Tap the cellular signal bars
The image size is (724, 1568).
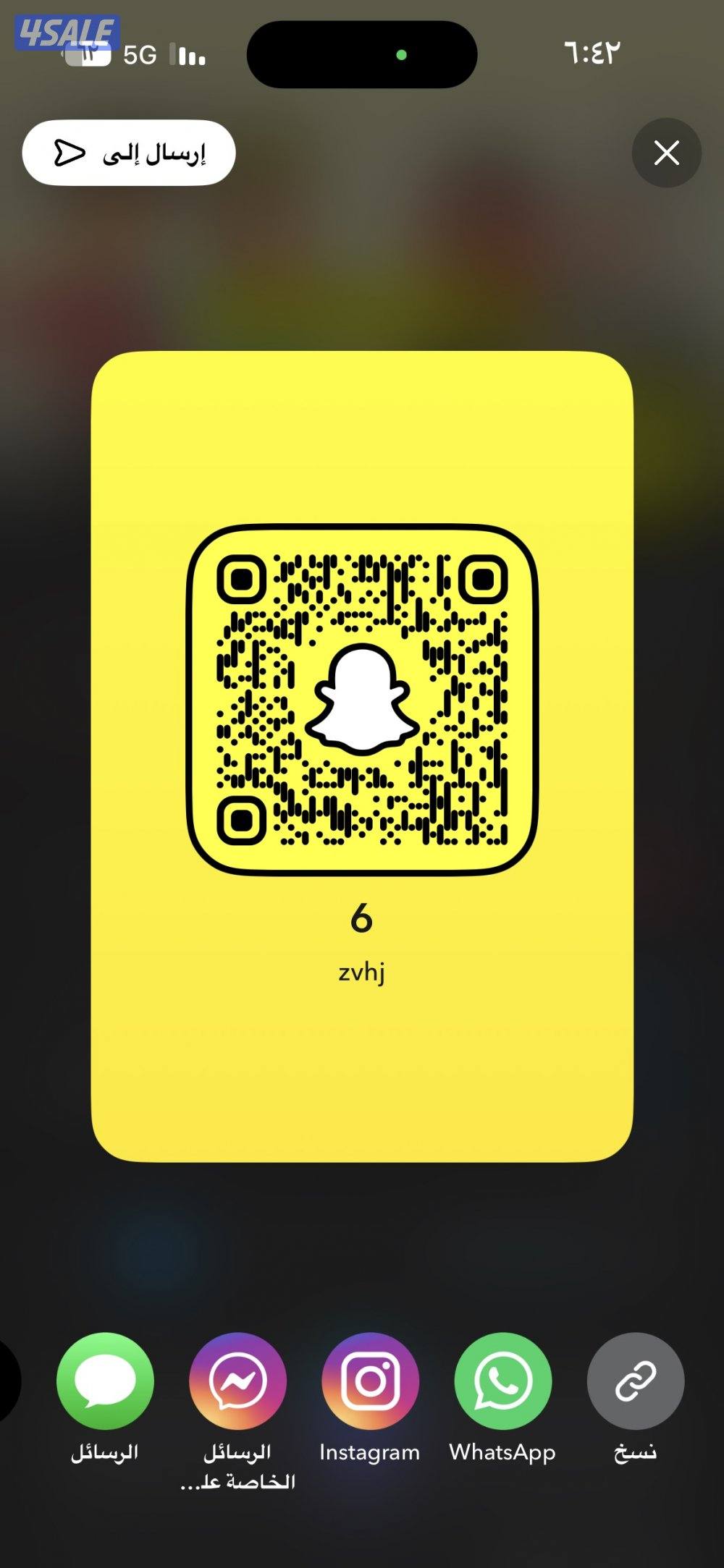pos(187,54)
